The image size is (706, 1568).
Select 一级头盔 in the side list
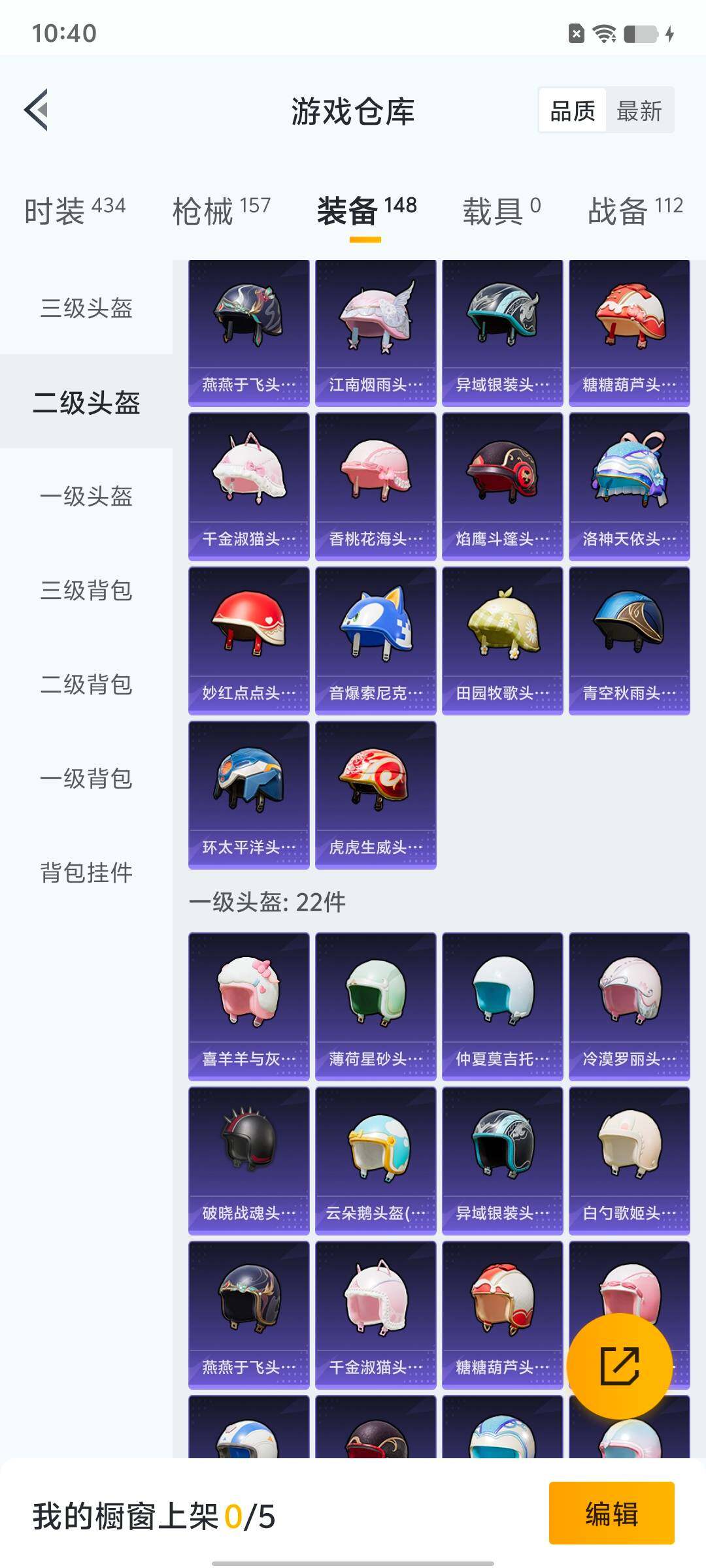86,496
